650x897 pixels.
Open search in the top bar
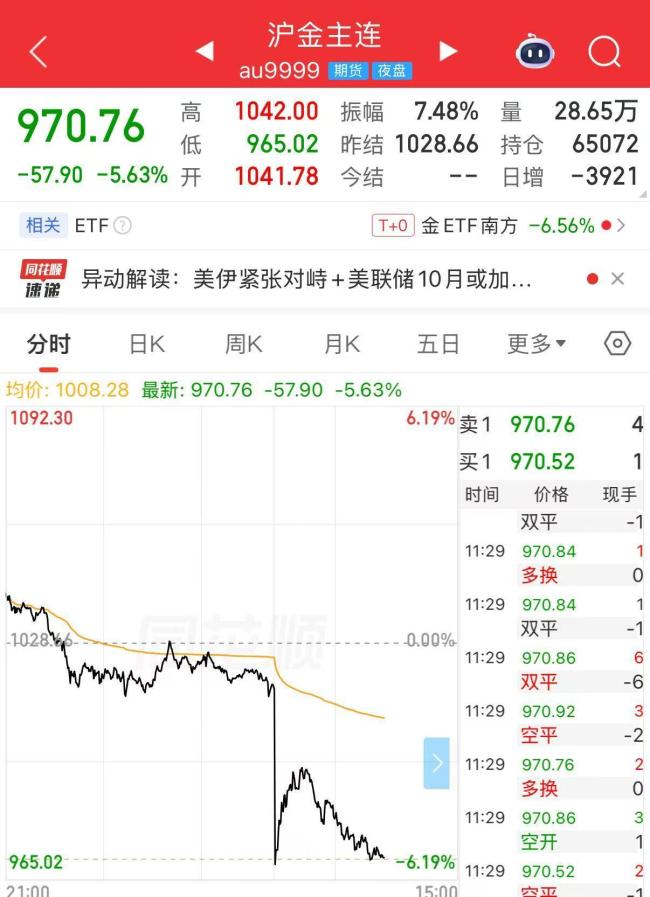pos(604,51)
